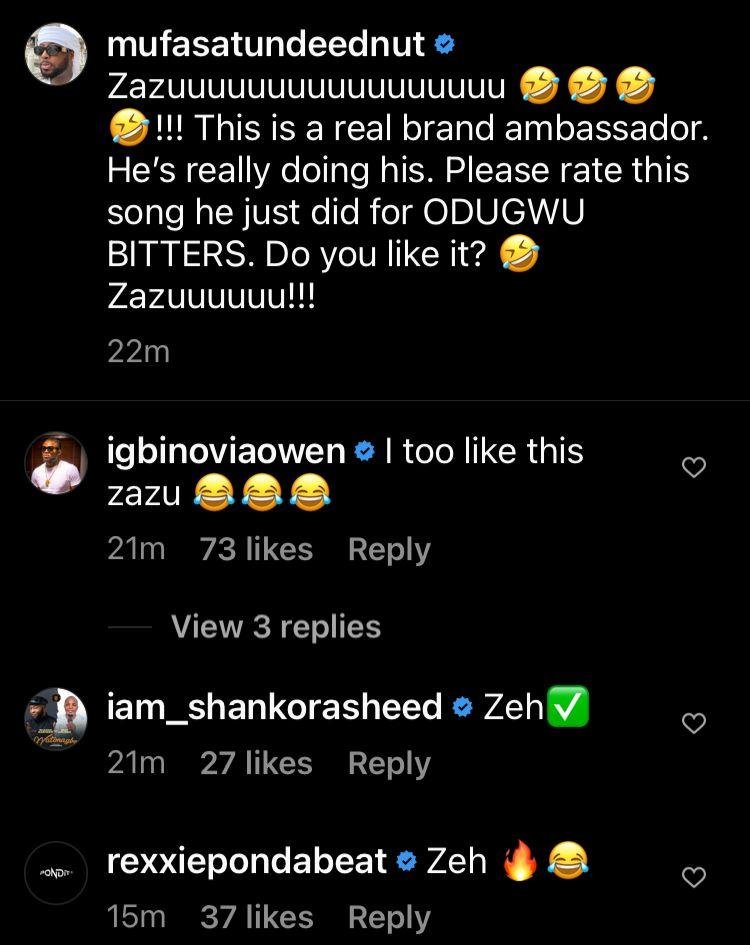Screen dimensions: 750x945
Task: Like rexxiepondabeat's comment
Action: 693,877
